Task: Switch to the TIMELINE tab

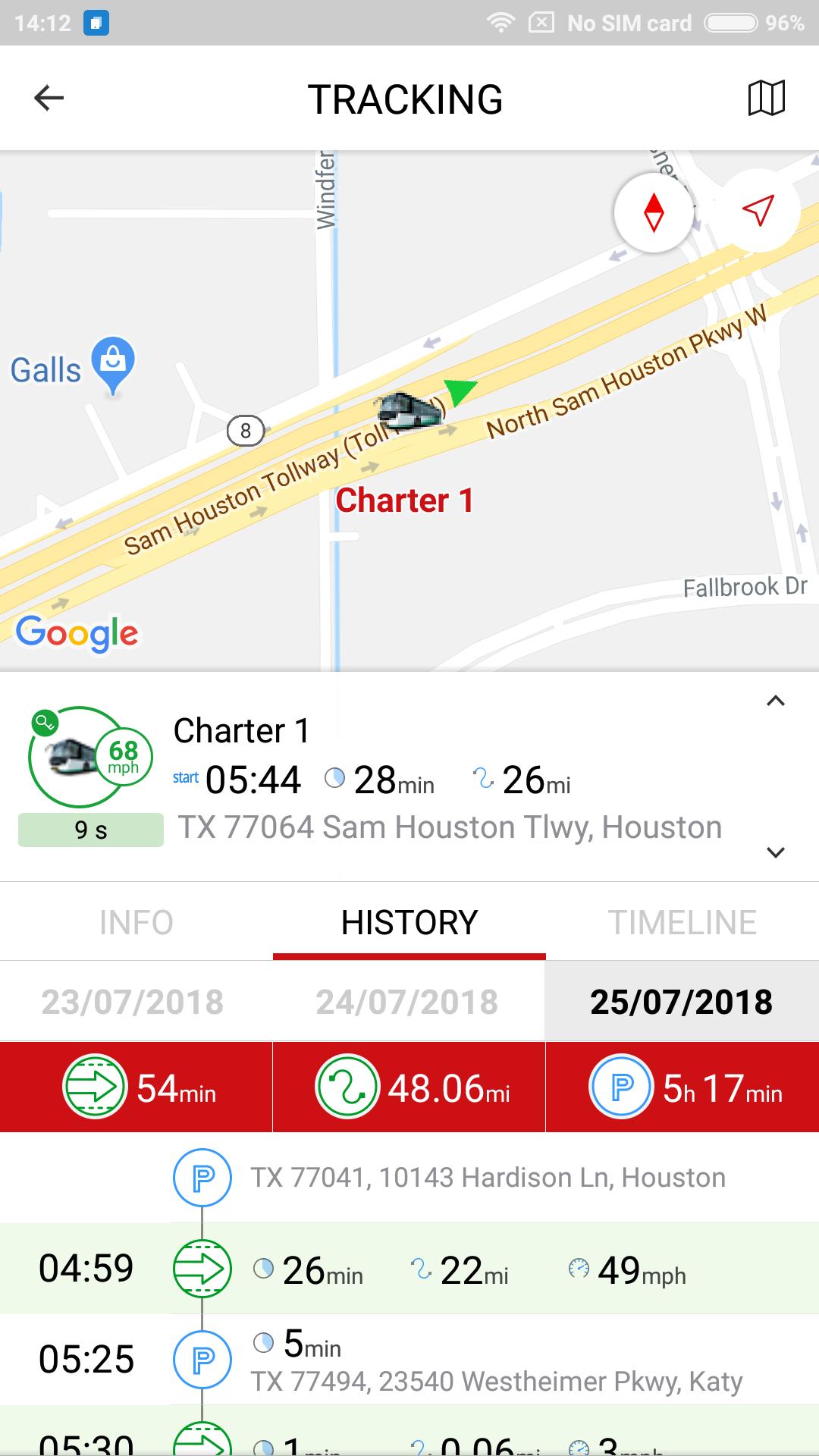Action: click(682, 922)
